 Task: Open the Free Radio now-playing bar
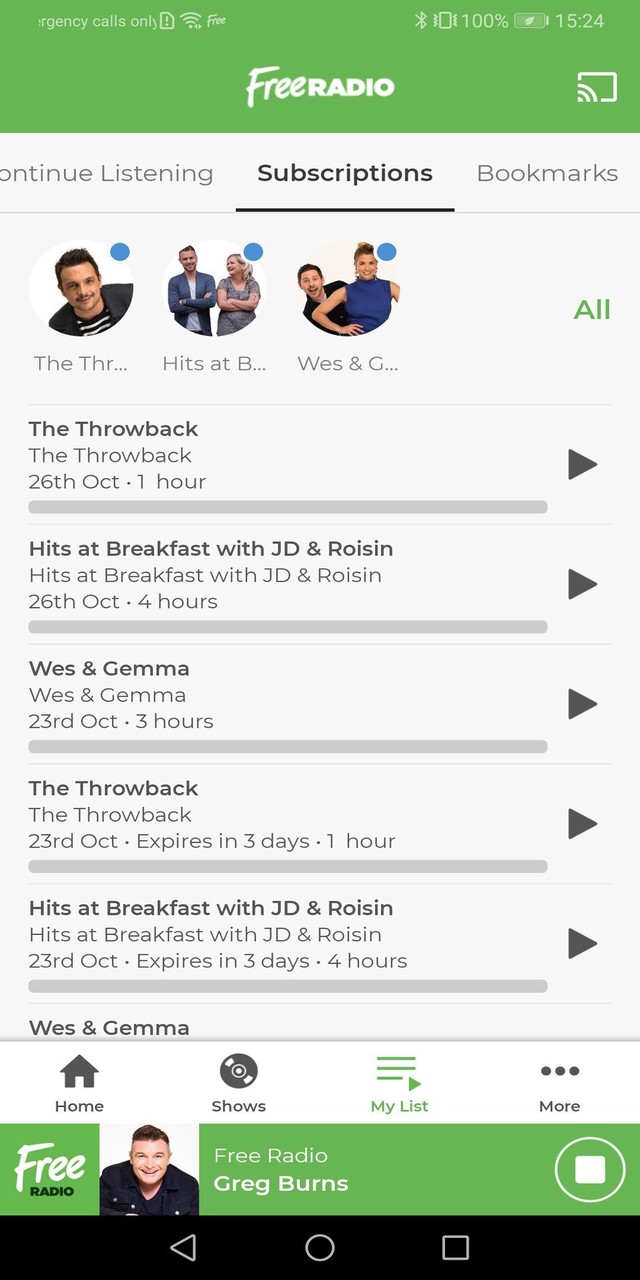tap(320, 1169)
